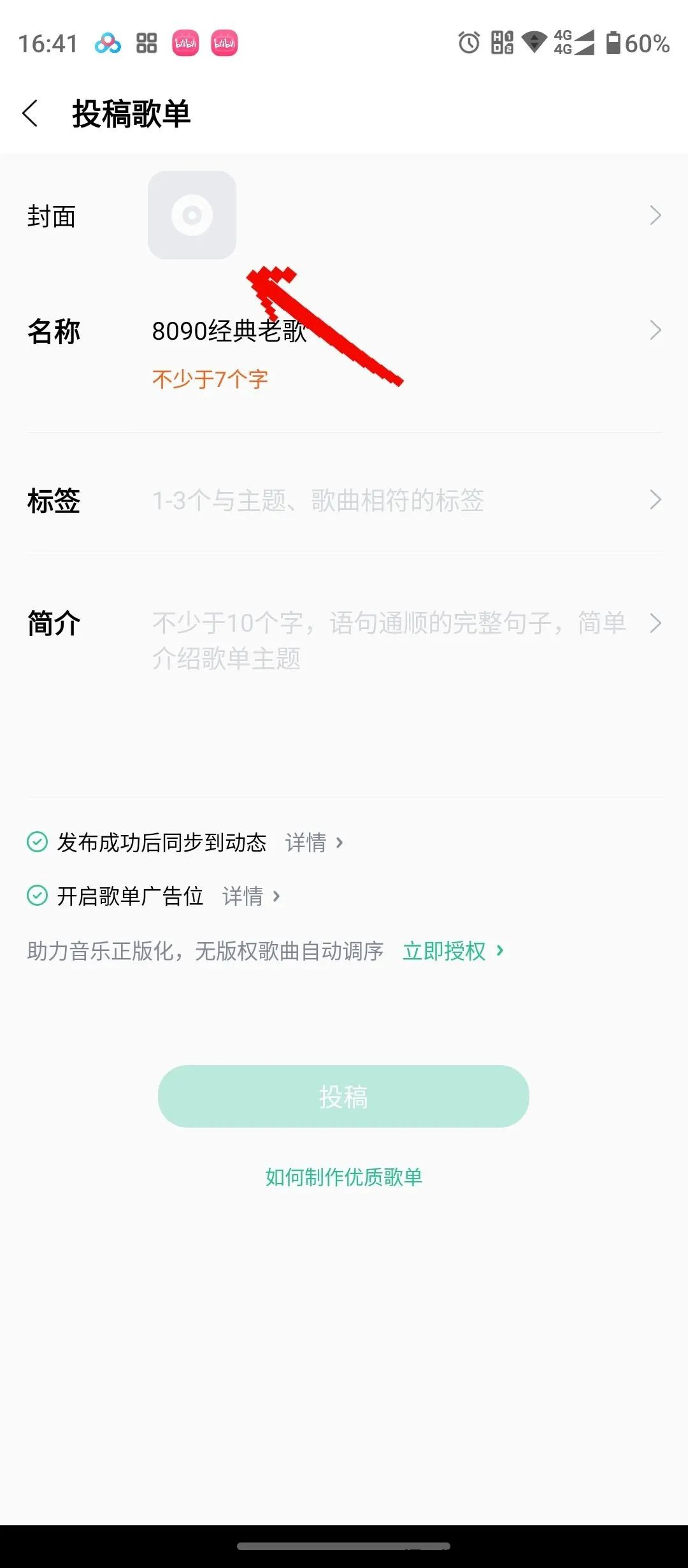This screenshot has height=1568, width=688.
Task: Disable 发布成功后同步到动态
Action: (x=36, y=843)
